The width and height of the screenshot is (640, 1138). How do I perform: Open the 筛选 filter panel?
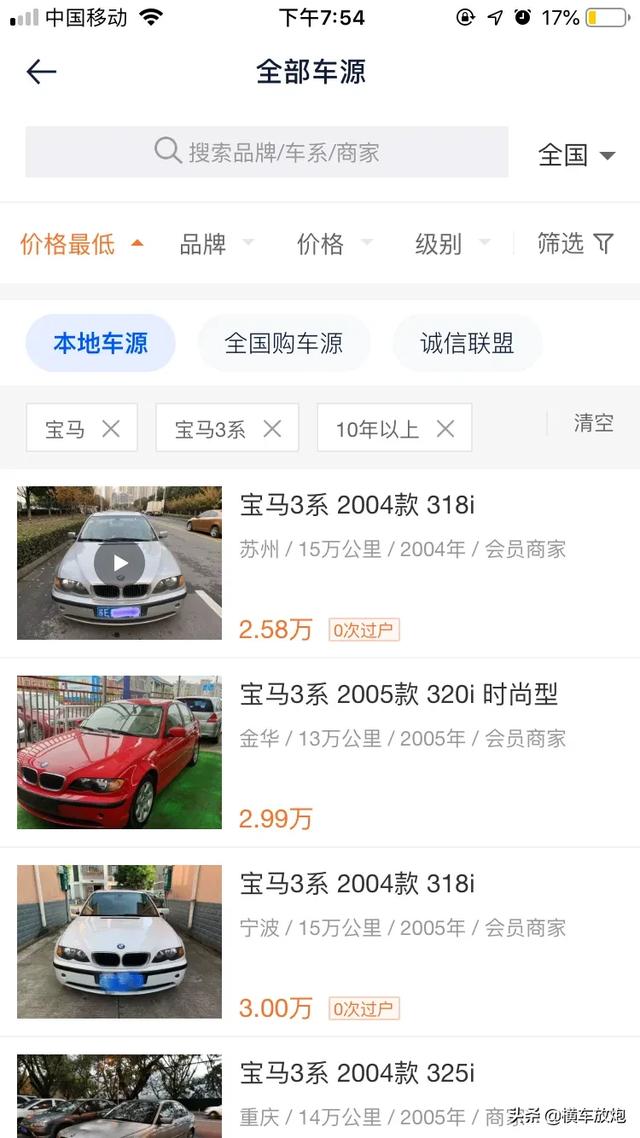tap(575, 243)
